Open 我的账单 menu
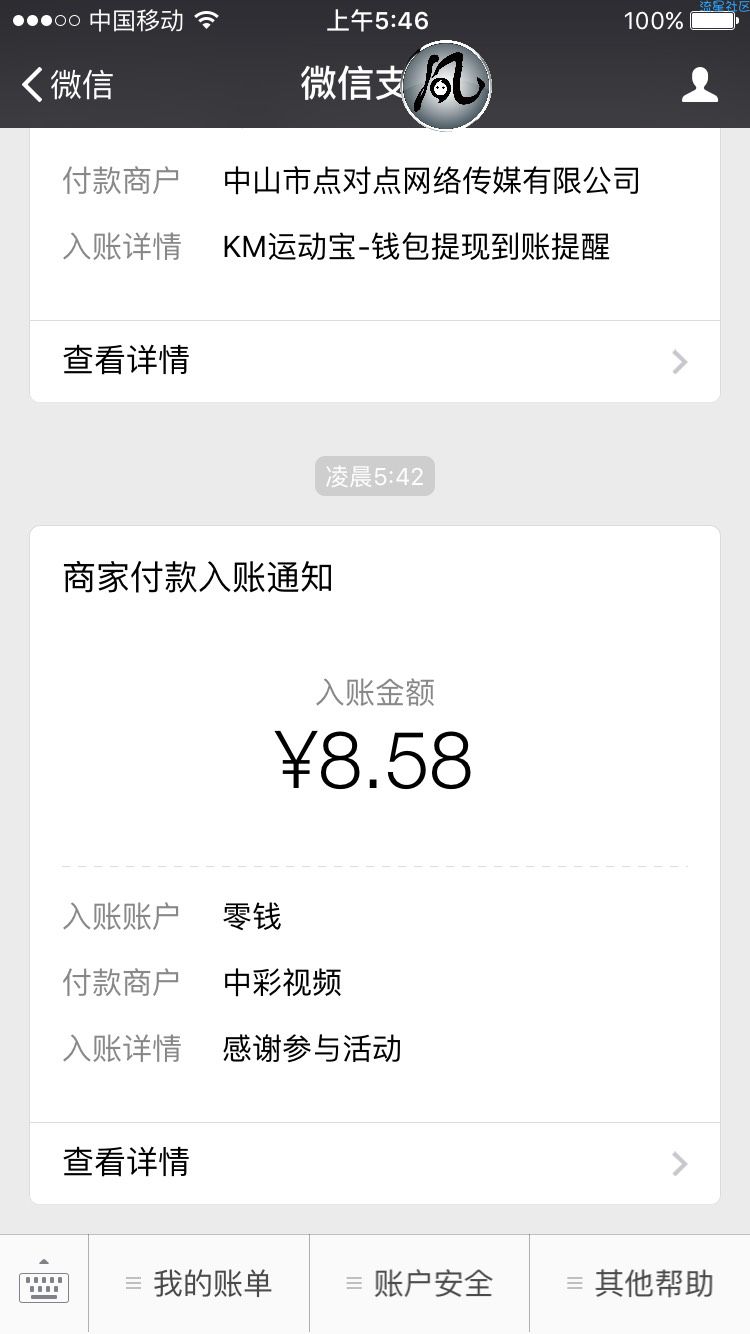This screenshot has height=1334, width=750. (x=199, y=1284)
